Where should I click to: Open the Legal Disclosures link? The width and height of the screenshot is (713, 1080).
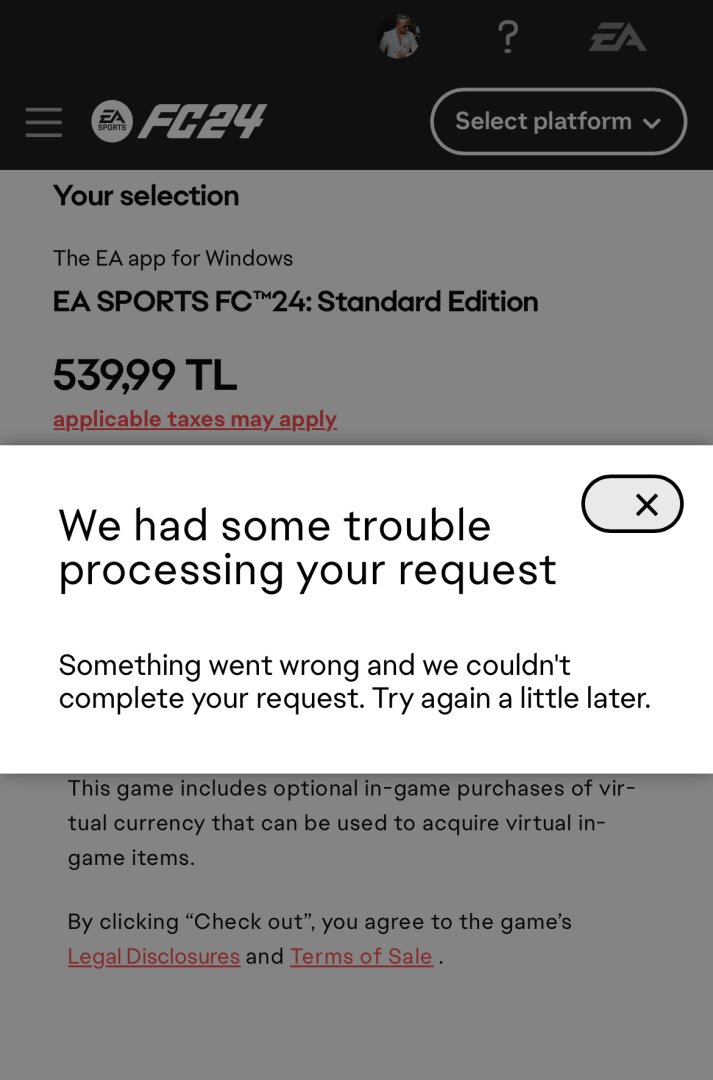click(x=154, y=956)
